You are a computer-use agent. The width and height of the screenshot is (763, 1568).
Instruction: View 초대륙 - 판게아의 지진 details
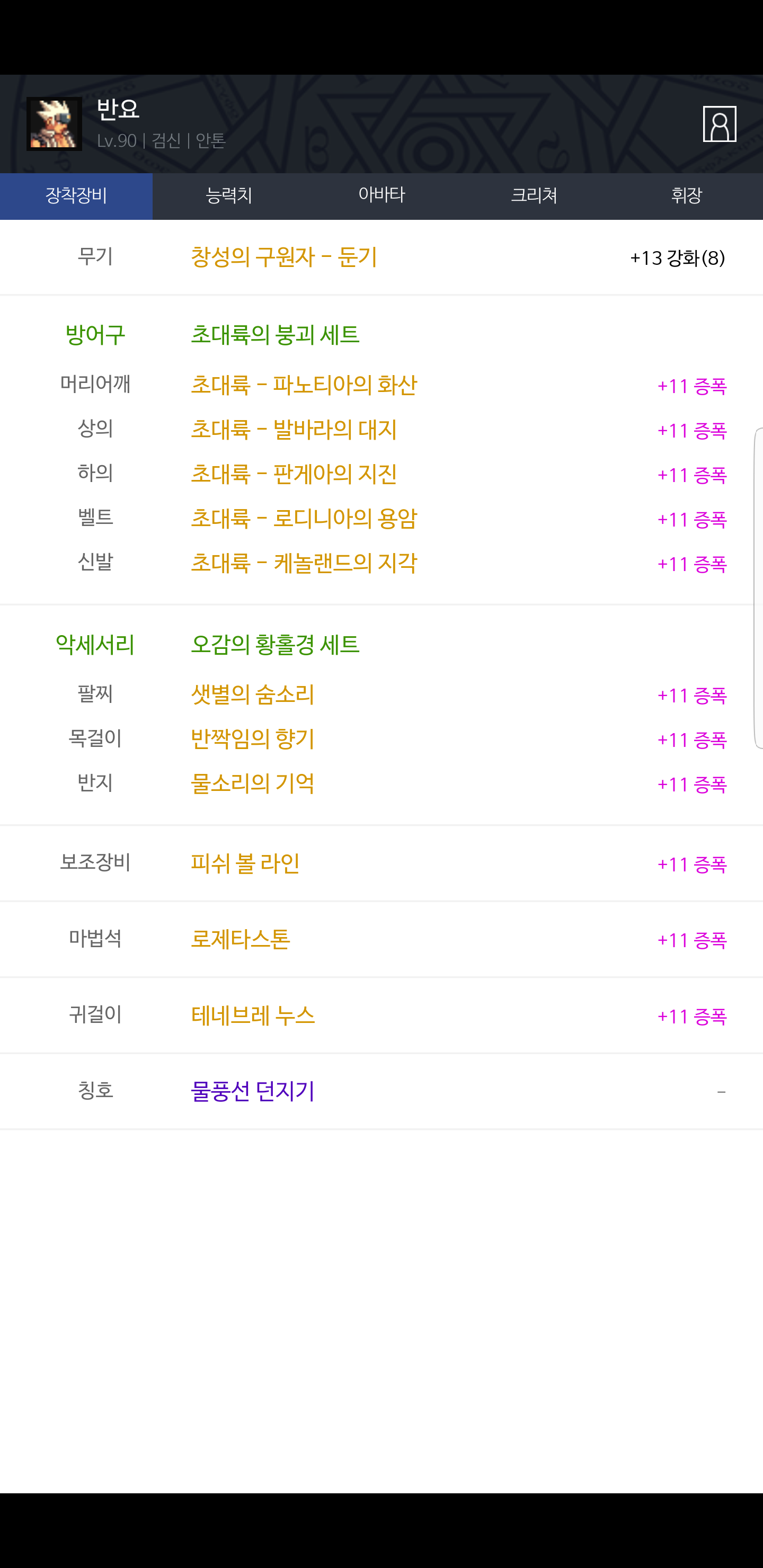pyautogui.click(x=294, y=474)
